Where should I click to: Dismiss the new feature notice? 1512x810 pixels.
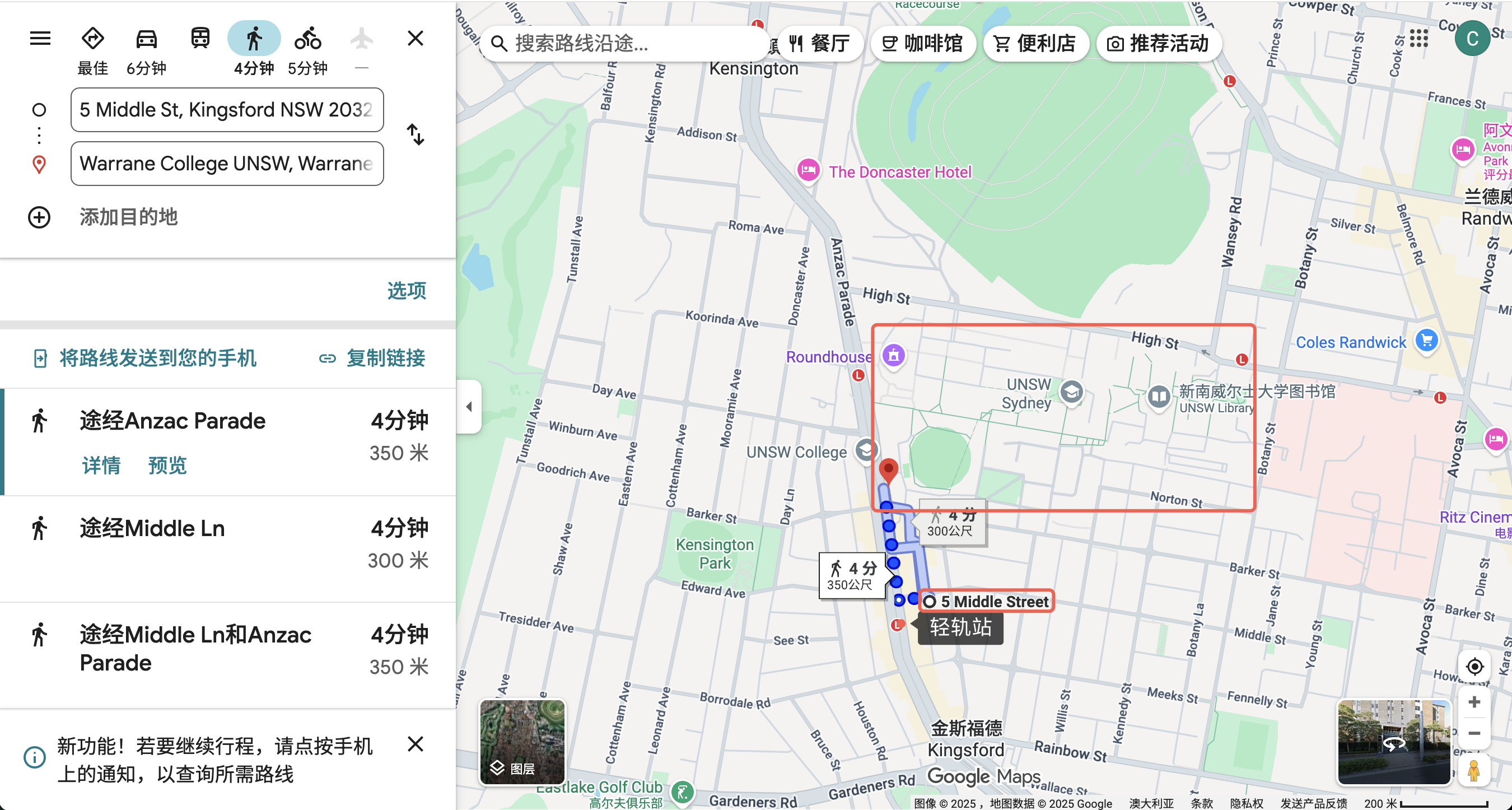(415, 744)
